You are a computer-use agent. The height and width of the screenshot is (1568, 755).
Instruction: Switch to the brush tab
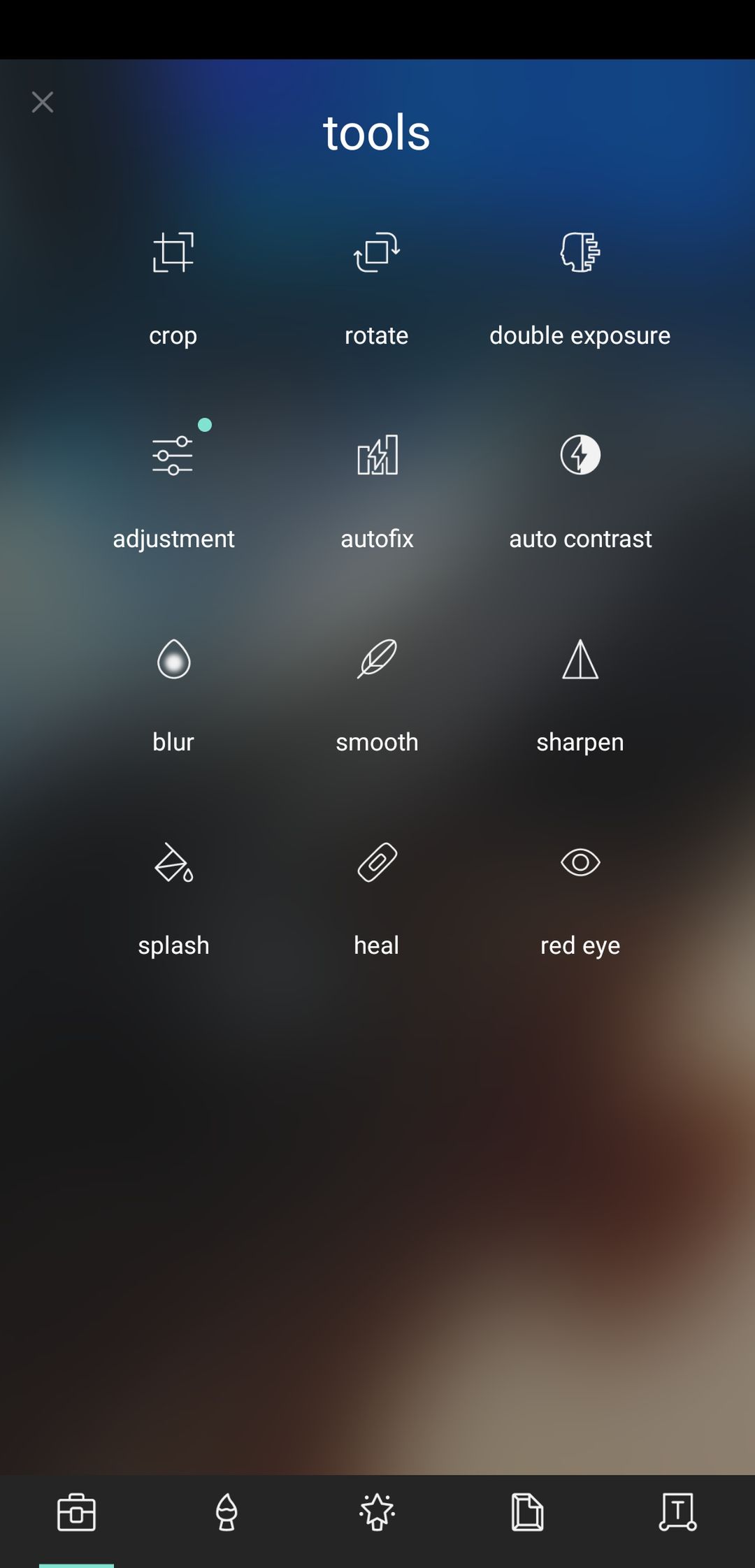(226, 1513)
